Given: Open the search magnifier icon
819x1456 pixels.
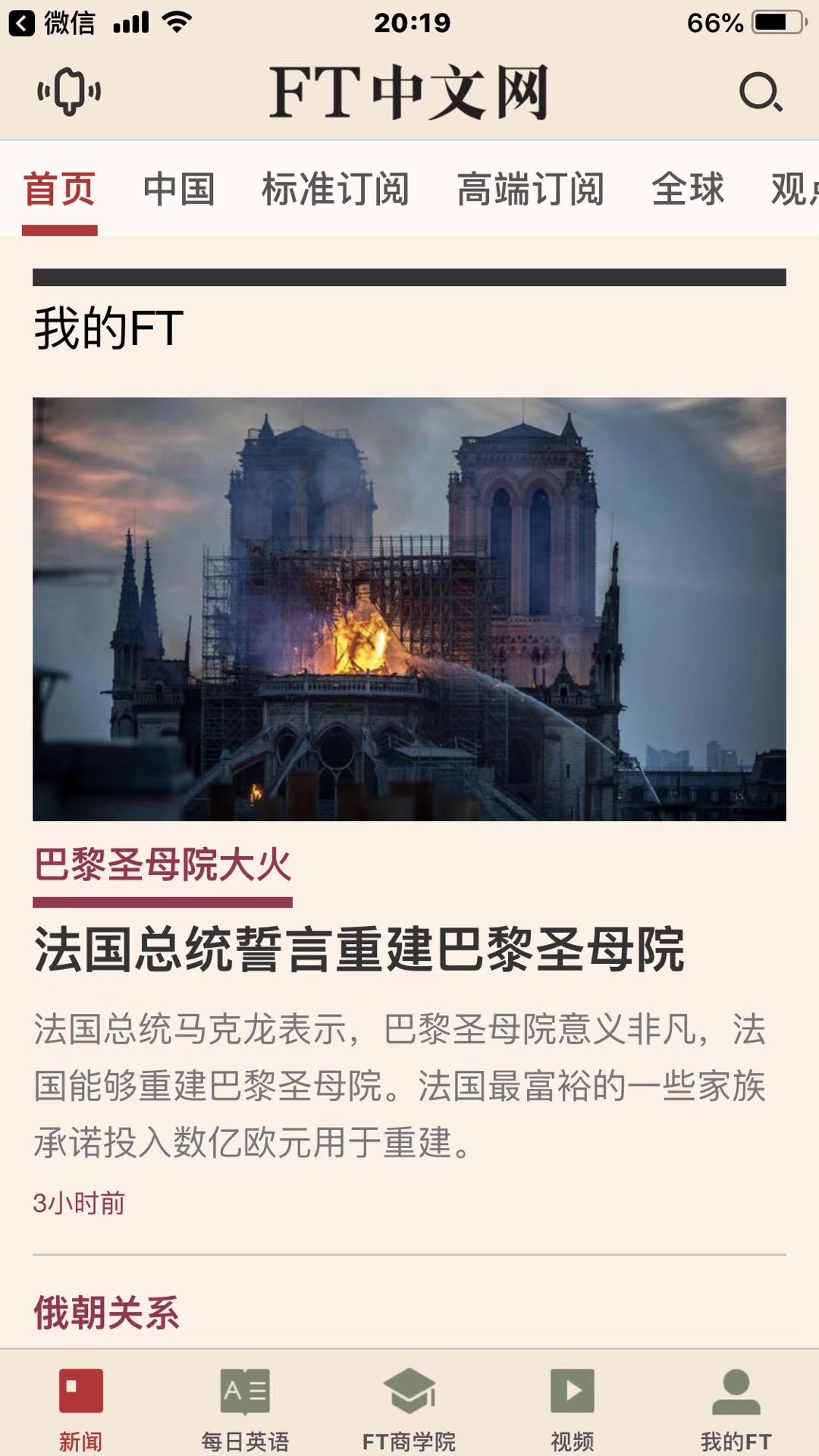Looking at the screenshot, I should tap(760, 93).
